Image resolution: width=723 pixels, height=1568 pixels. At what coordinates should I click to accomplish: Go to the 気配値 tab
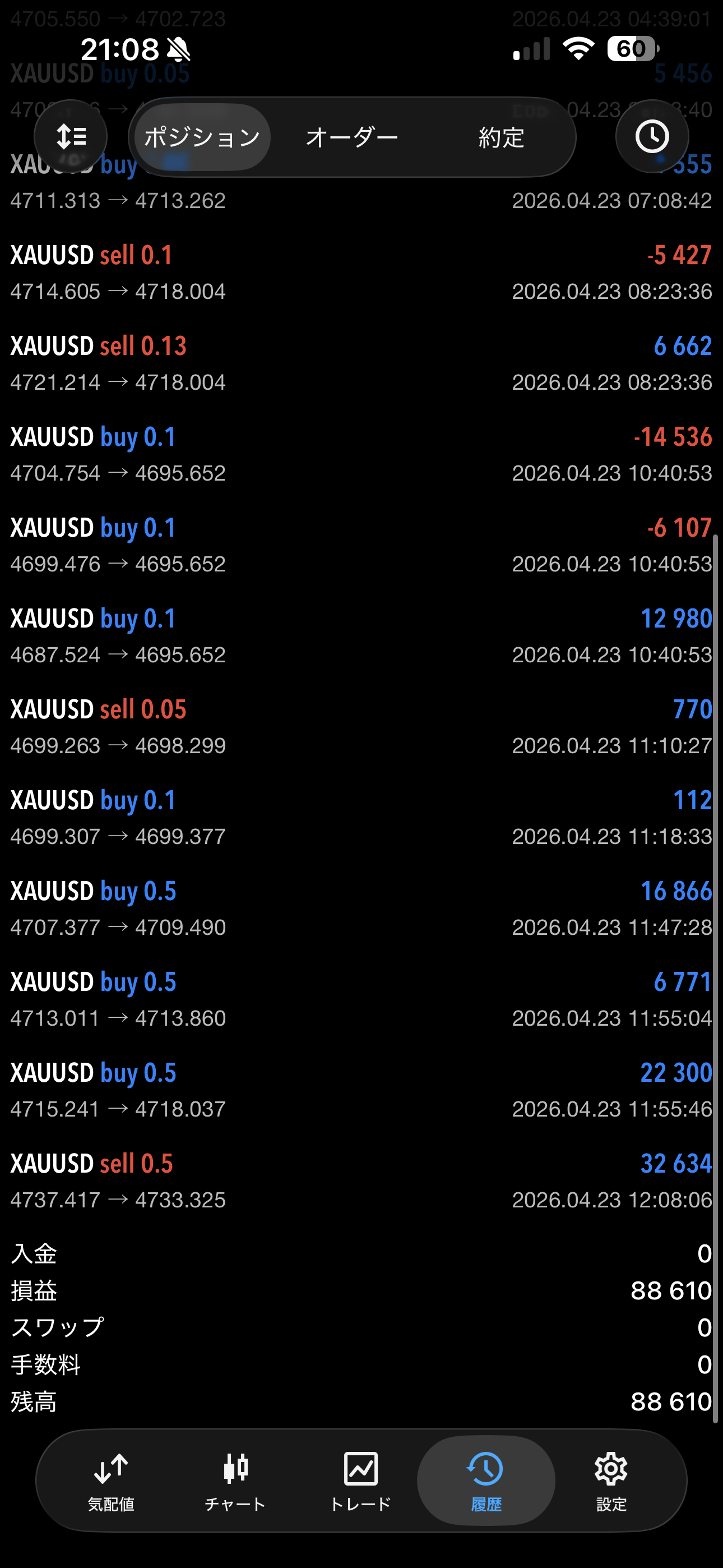[111, 1481]
